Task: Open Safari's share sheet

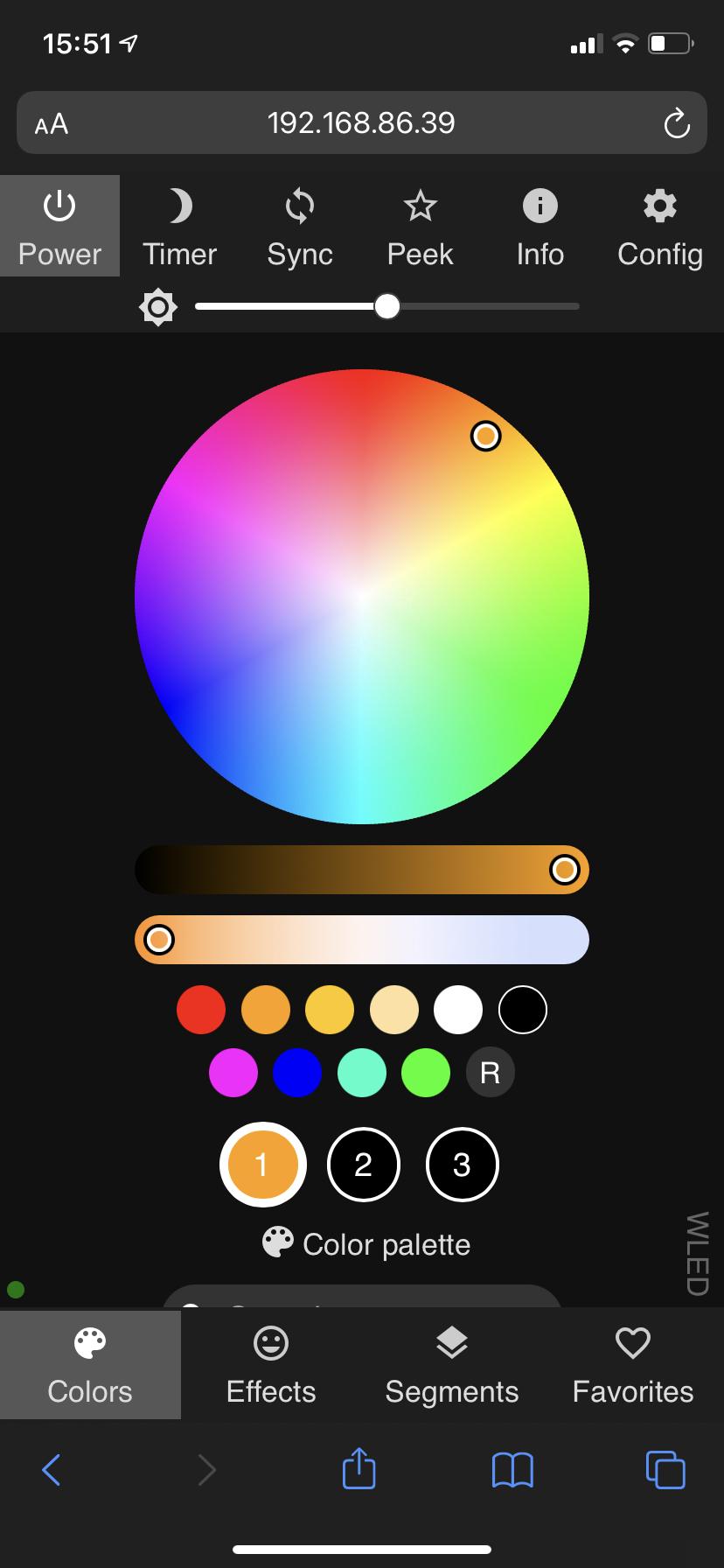Action: coord(359,1469)
